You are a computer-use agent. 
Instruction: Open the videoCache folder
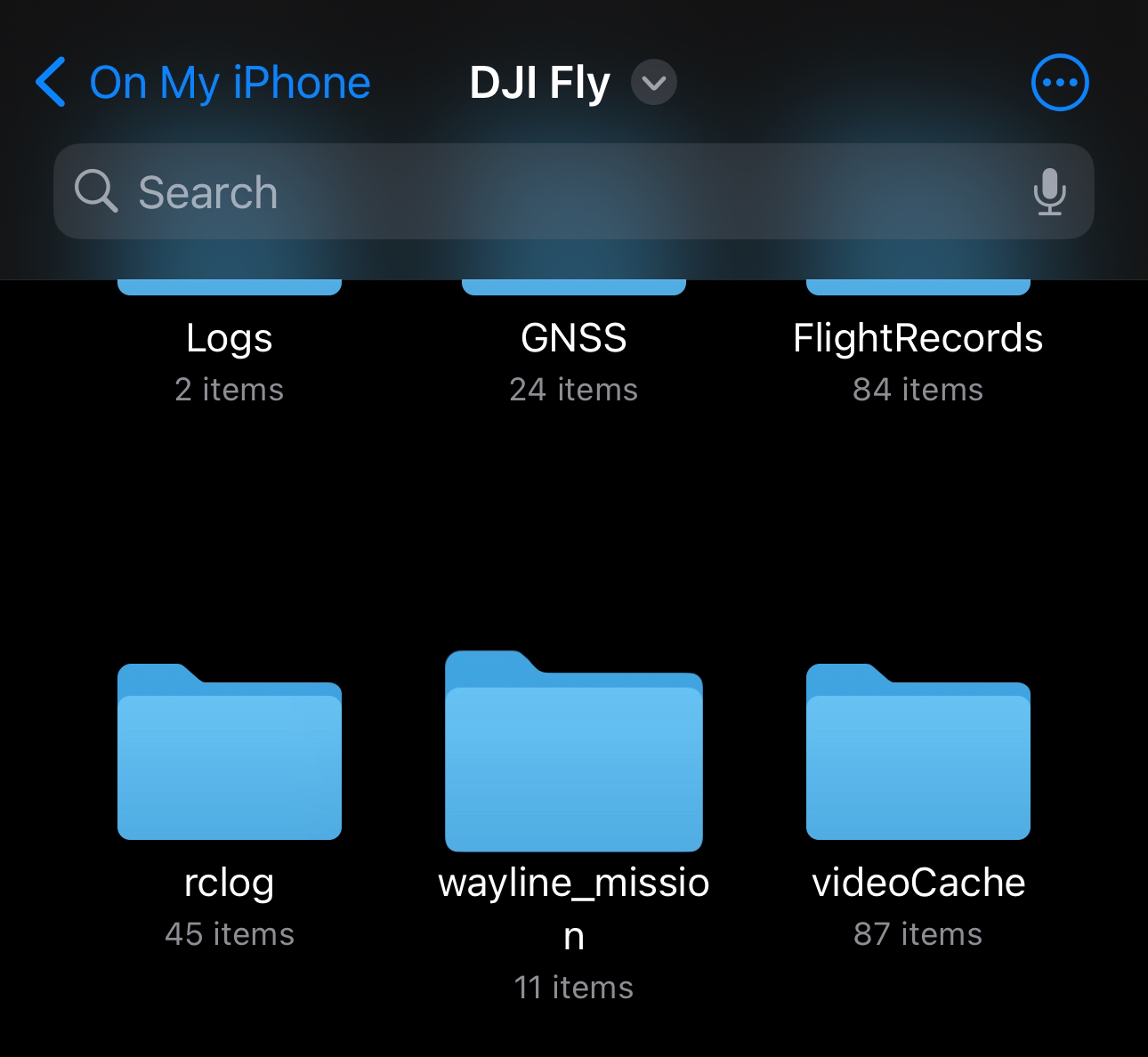918,752
